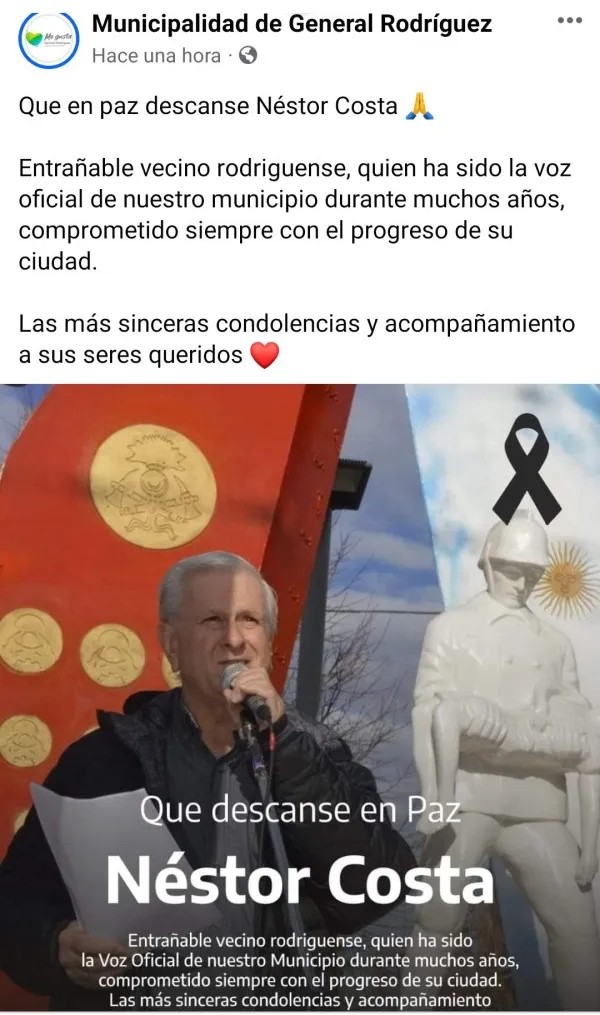Open the Néstor Costa tribute image
The image size is (600, 1015).
[x=300, y=698]
